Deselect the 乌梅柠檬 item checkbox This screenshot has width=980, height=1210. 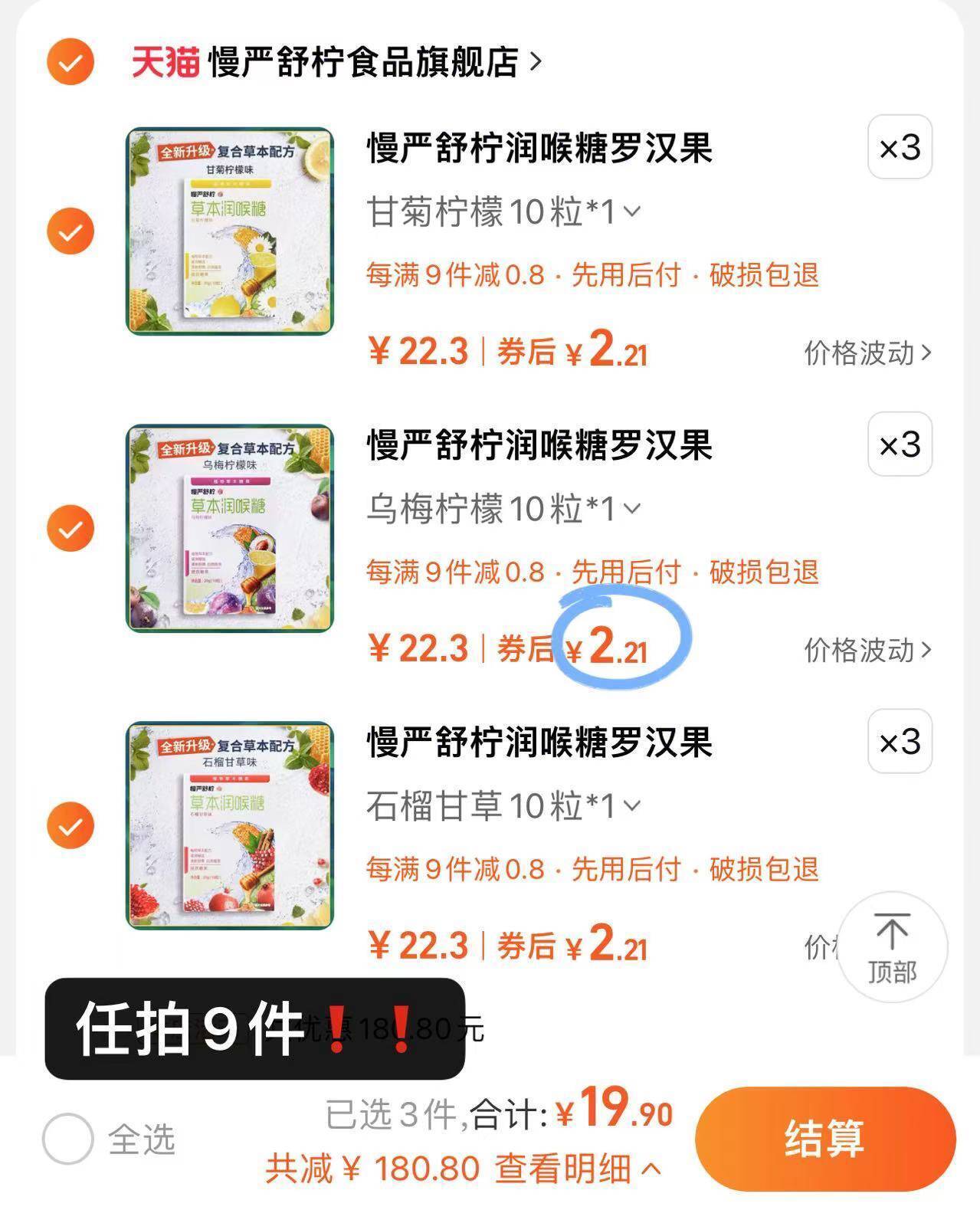pyautogui.click(x=71, y=527)
